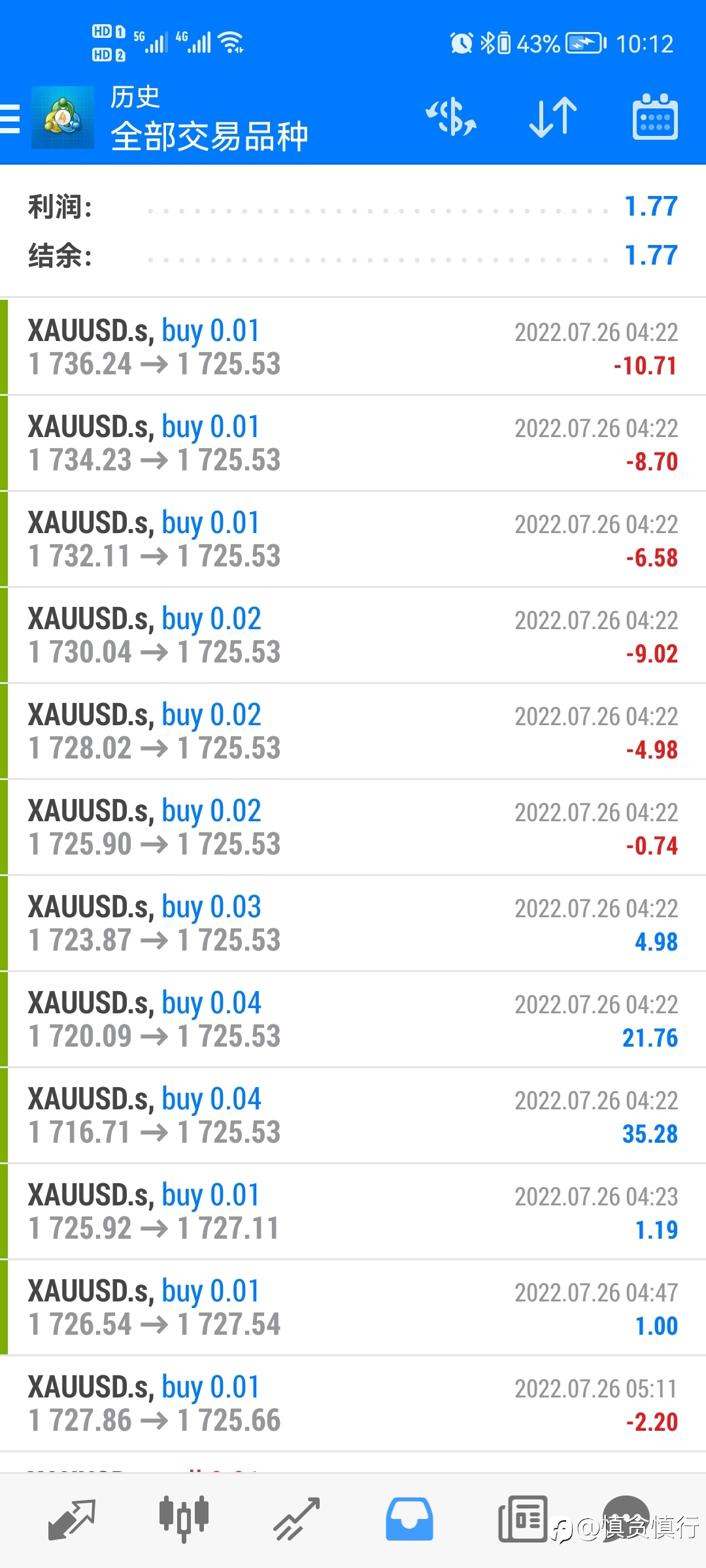Switch to the Quotes tab
This screenshot has width=706, height=1568.
click(x=72, y=1520)
